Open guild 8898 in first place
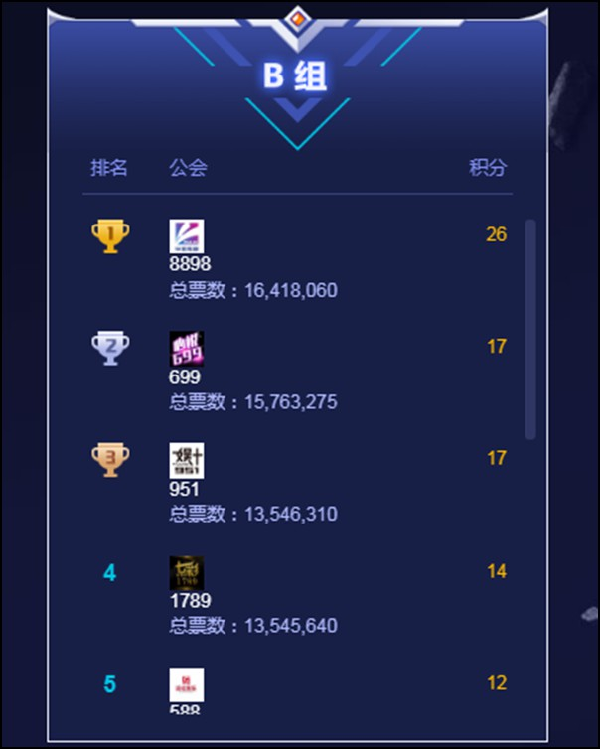The width and height of the screenshot is (600, 749). click(x=187, y=237)
